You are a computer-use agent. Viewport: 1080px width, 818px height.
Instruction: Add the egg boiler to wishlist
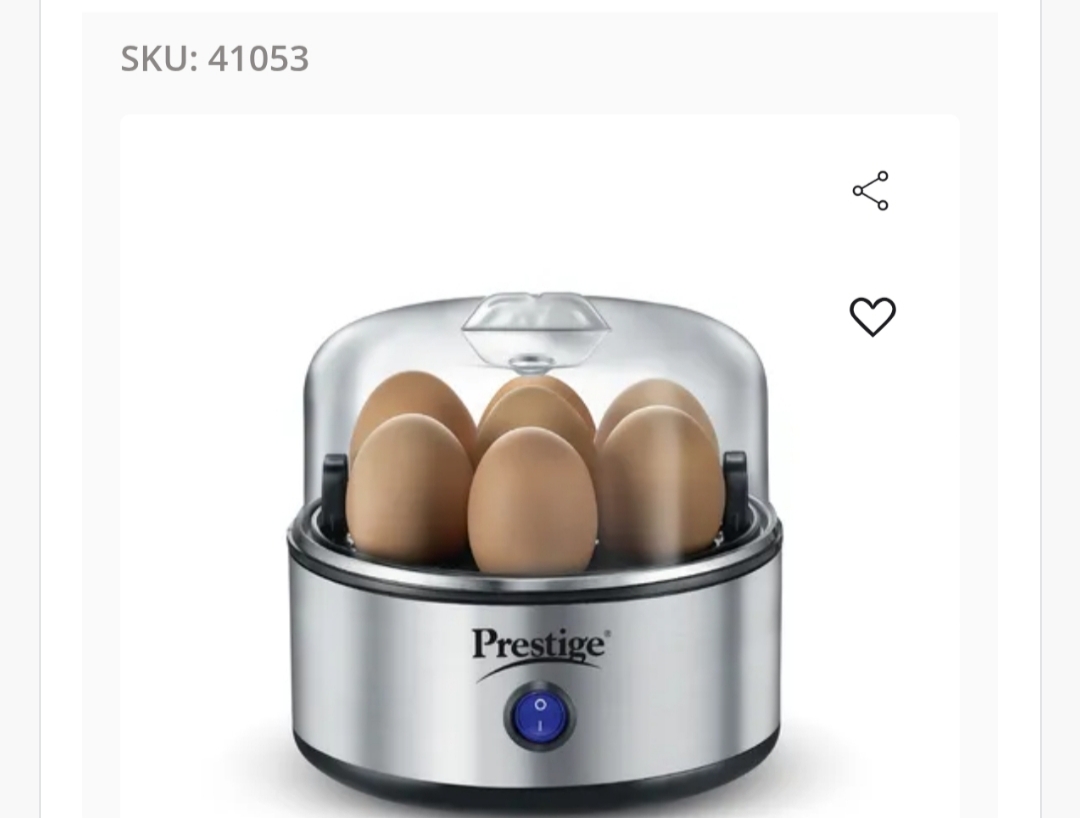[x=872, y=317]
